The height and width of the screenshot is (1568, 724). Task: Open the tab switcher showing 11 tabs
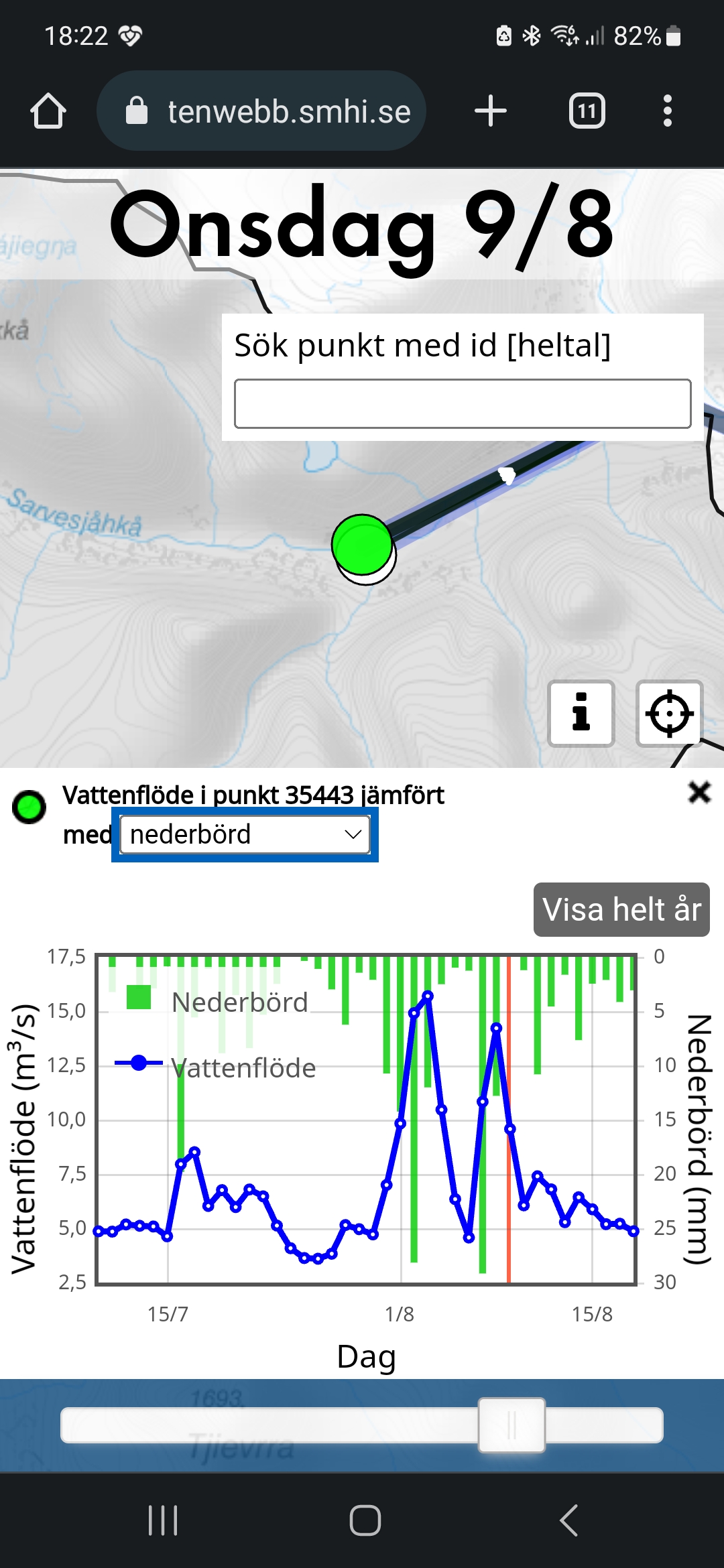click(x=587, y=111)
